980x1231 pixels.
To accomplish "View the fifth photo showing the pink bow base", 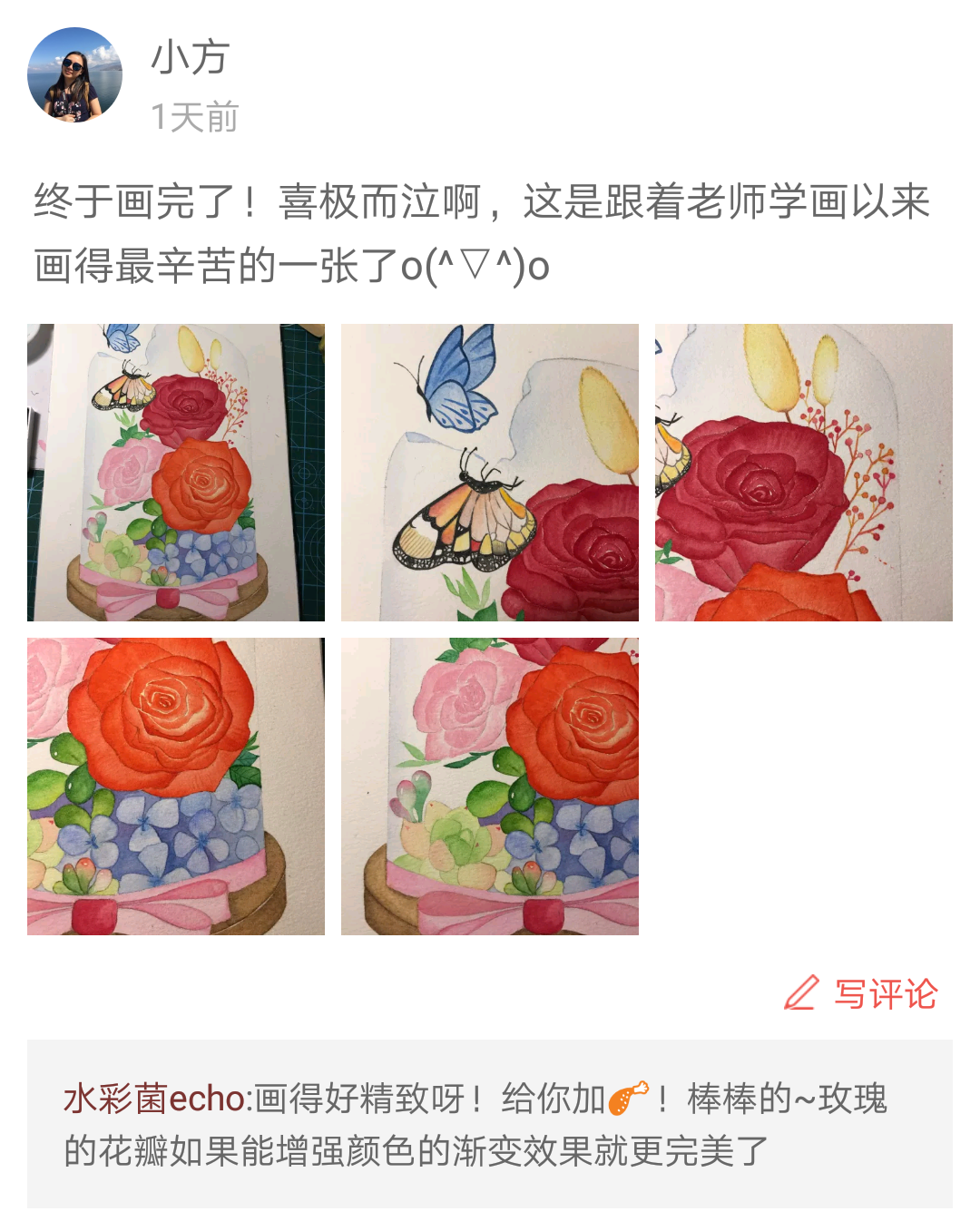I will coord(490,786).
